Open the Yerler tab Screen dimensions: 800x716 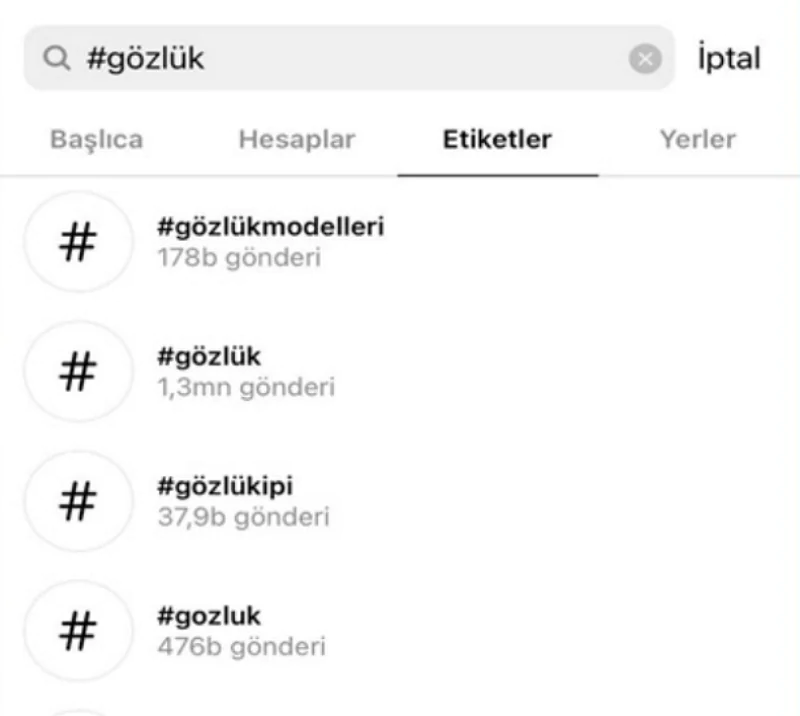point(697,140)
